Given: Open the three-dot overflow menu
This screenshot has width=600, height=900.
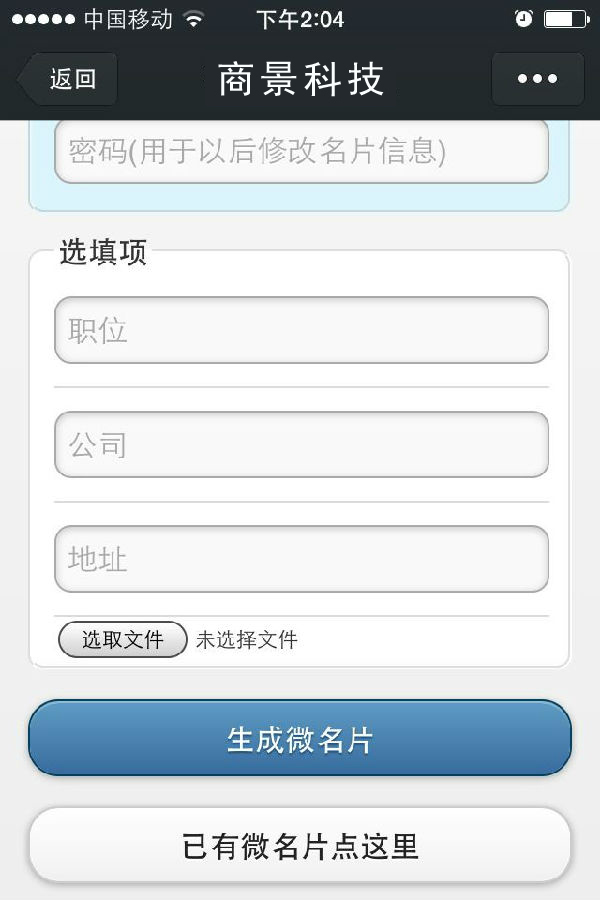Looking at the screenshot, I should (537, 80).
